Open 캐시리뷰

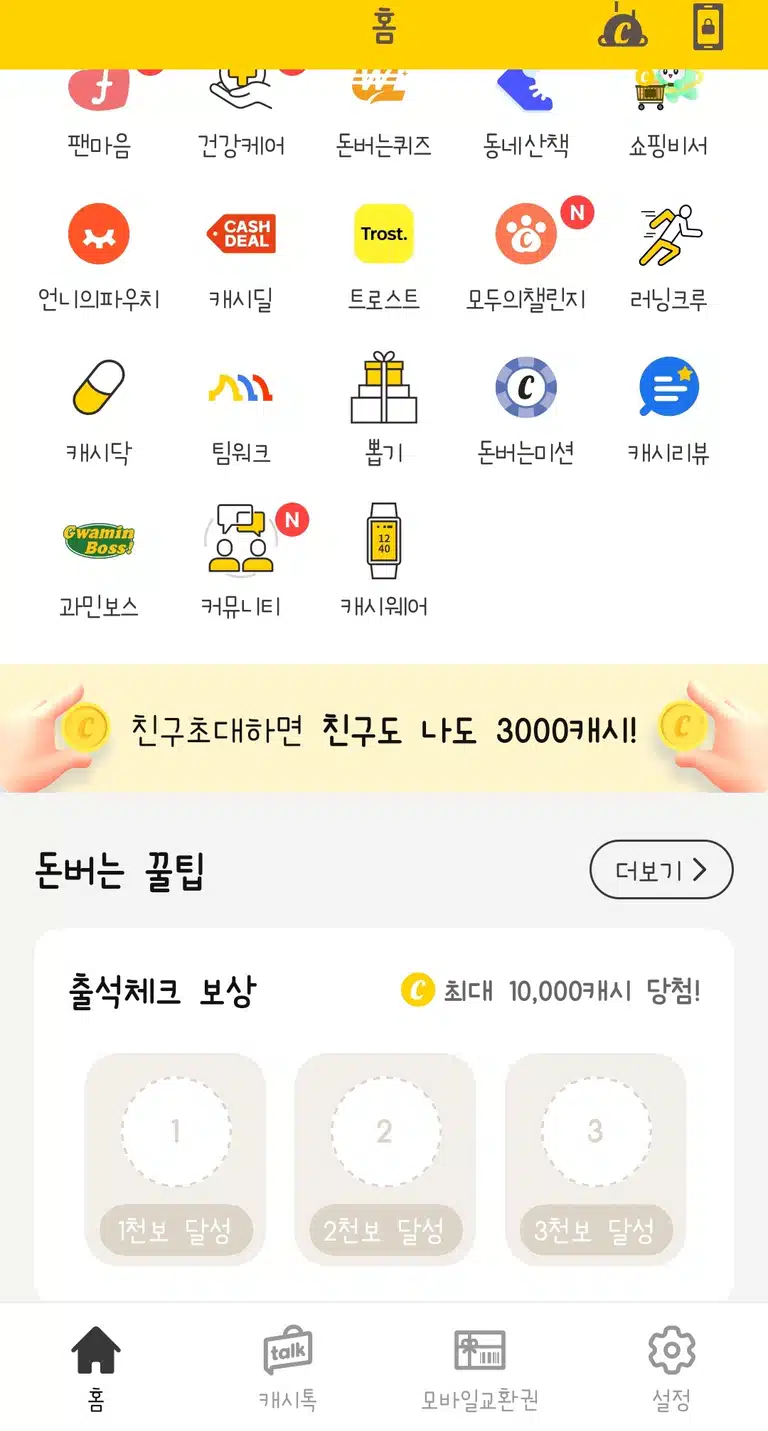point(669,411)
